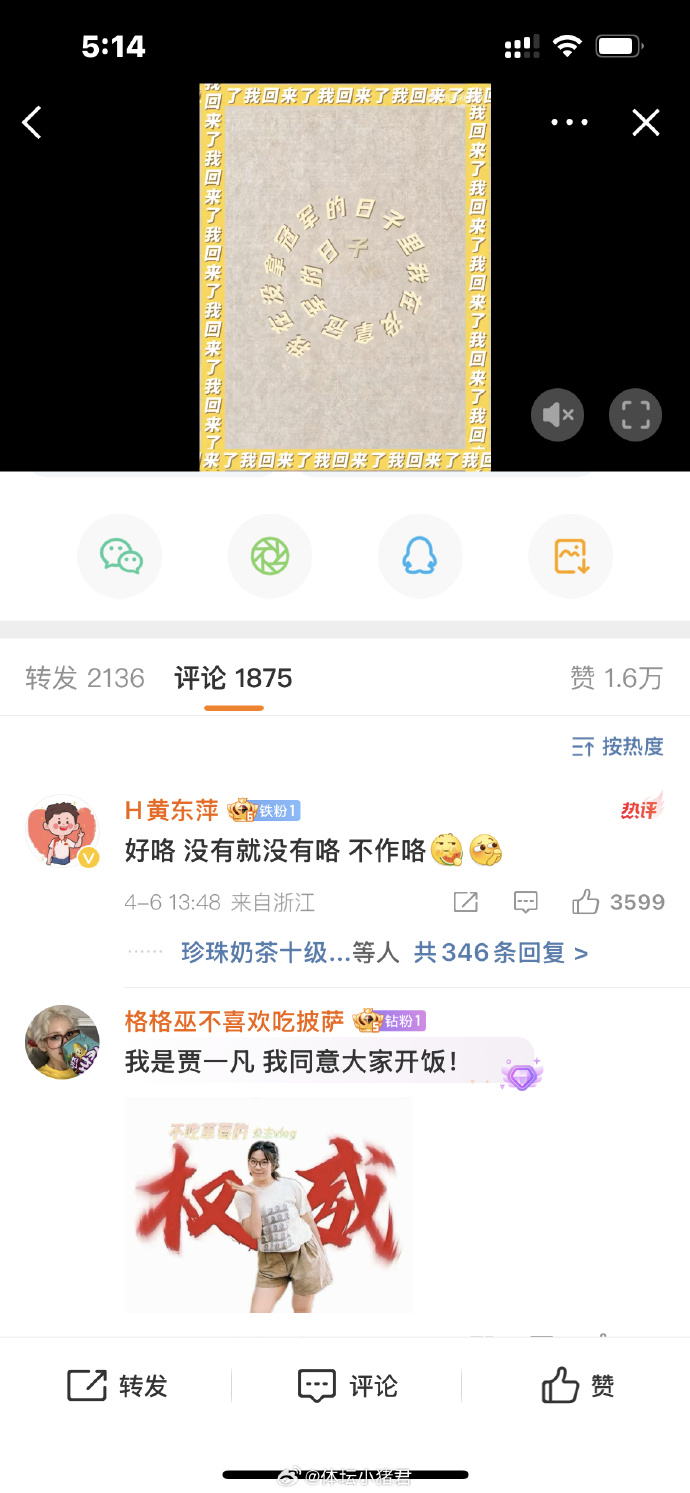Screen dimensions: 690x1493
Task: Share to QQ
Action: point(420,556)
